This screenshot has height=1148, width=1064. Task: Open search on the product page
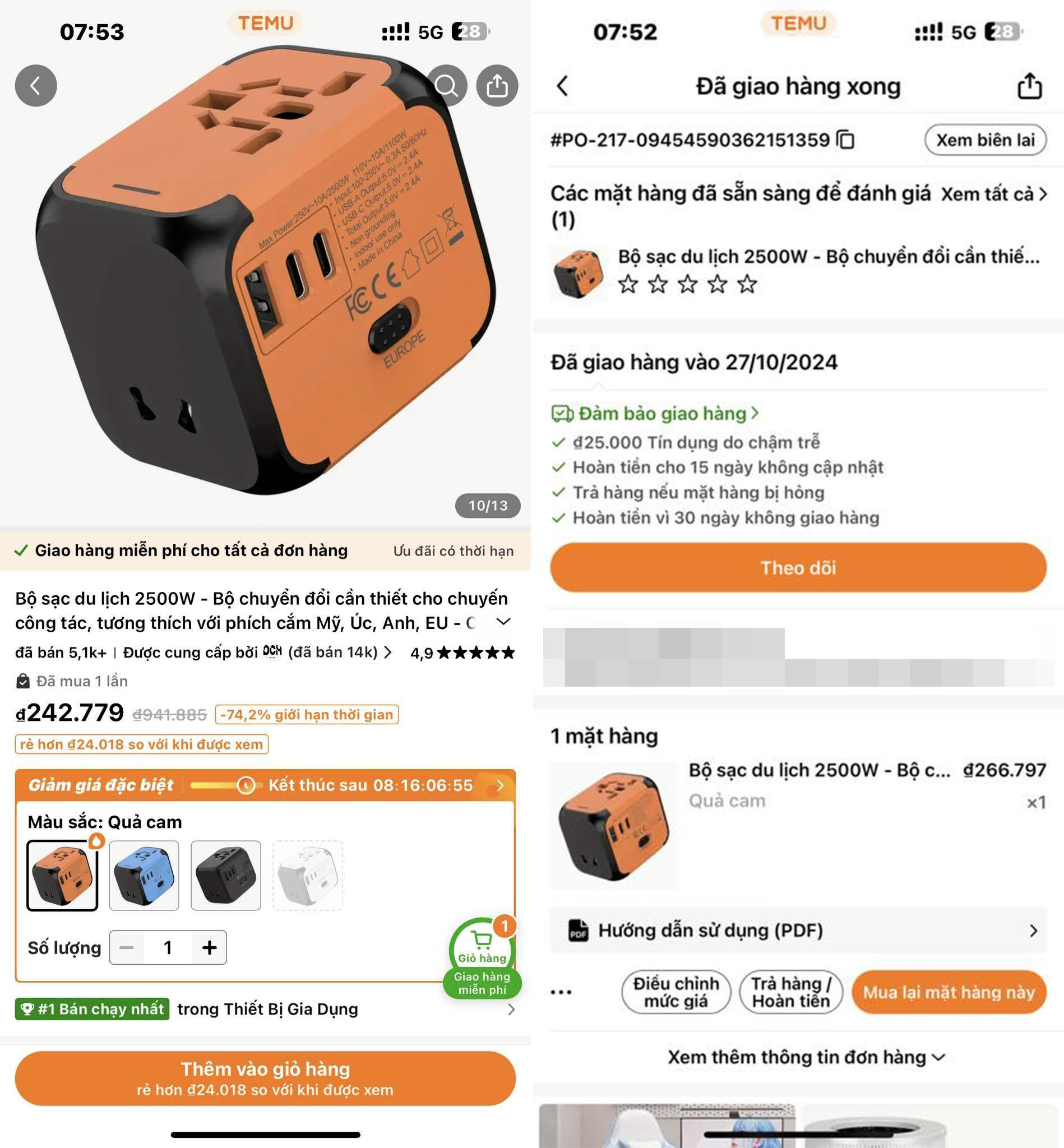[447, 86]
